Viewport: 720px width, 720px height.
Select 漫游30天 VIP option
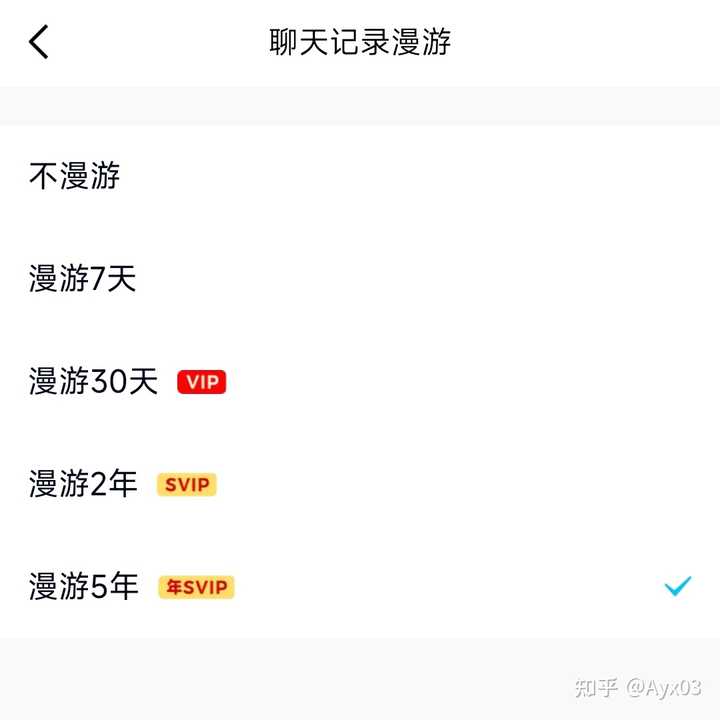tap(94, 382)
